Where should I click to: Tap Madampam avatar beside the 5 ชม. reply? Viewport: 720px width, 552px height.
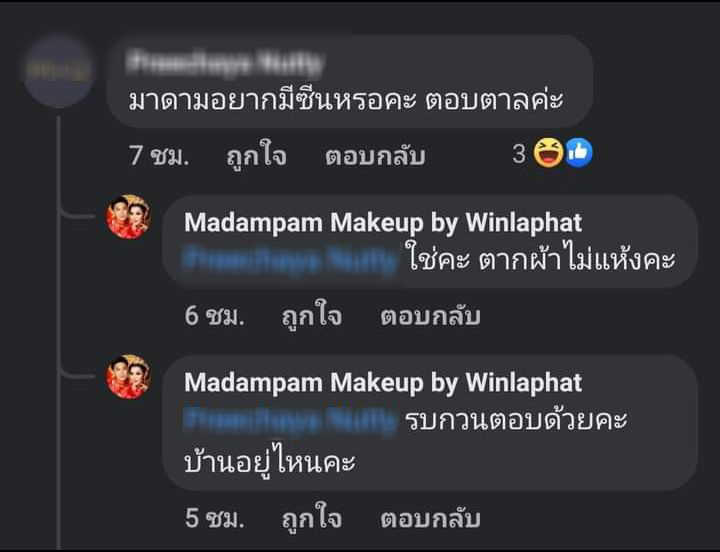pos(129,377)
